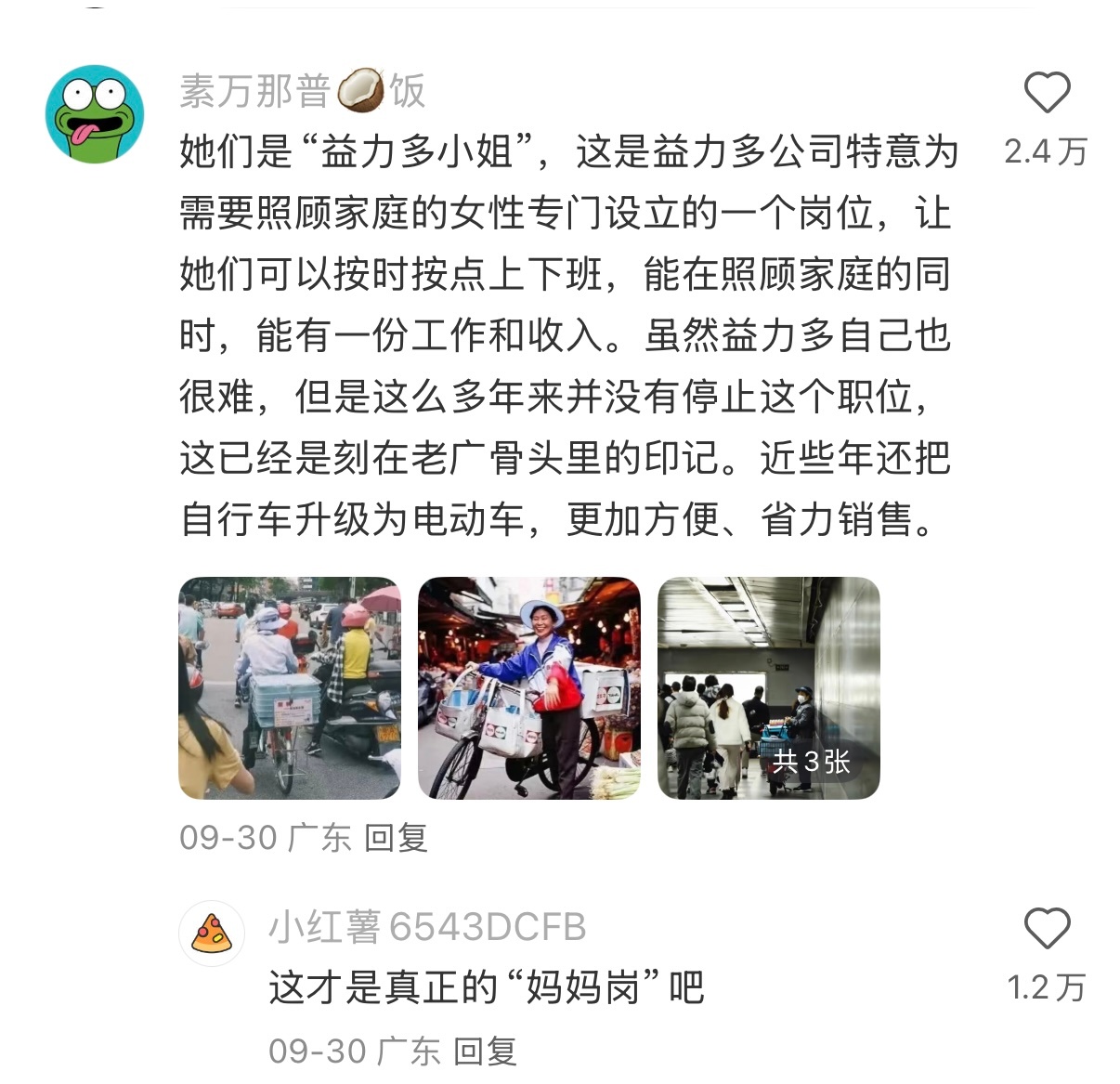View the photo of the smiling woman with a bicycle

528,687
